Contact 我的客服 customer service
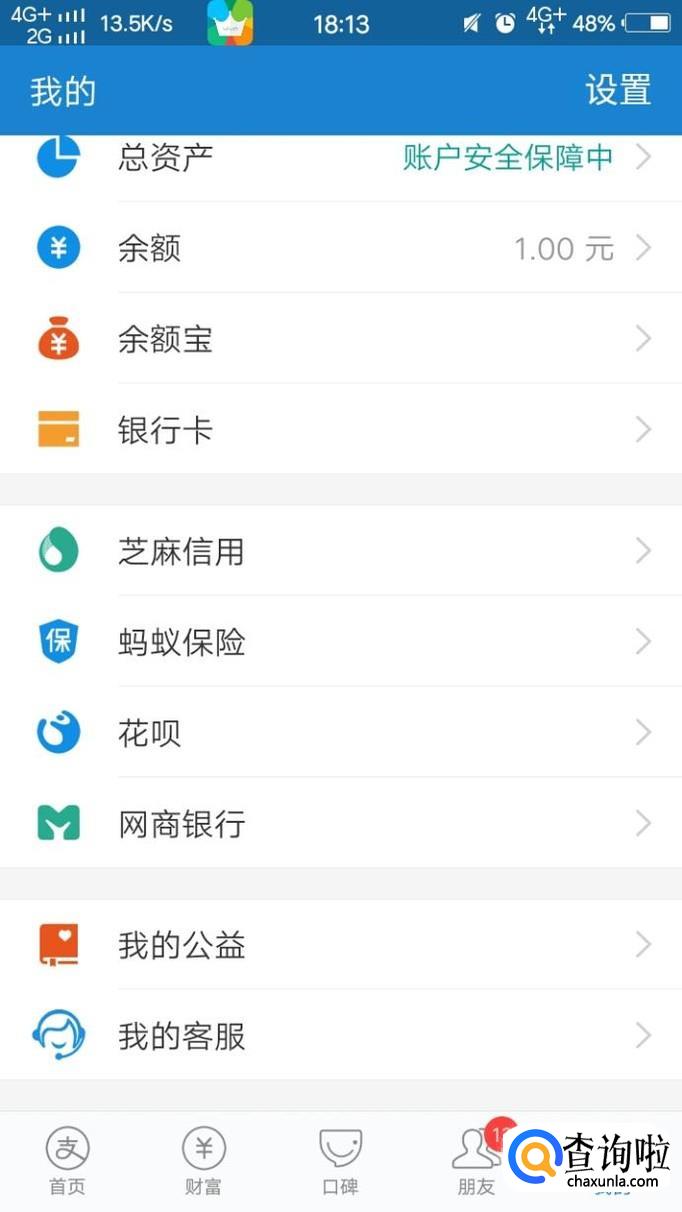Viewport: 682px width, 1212px height. coord(340,1036)
